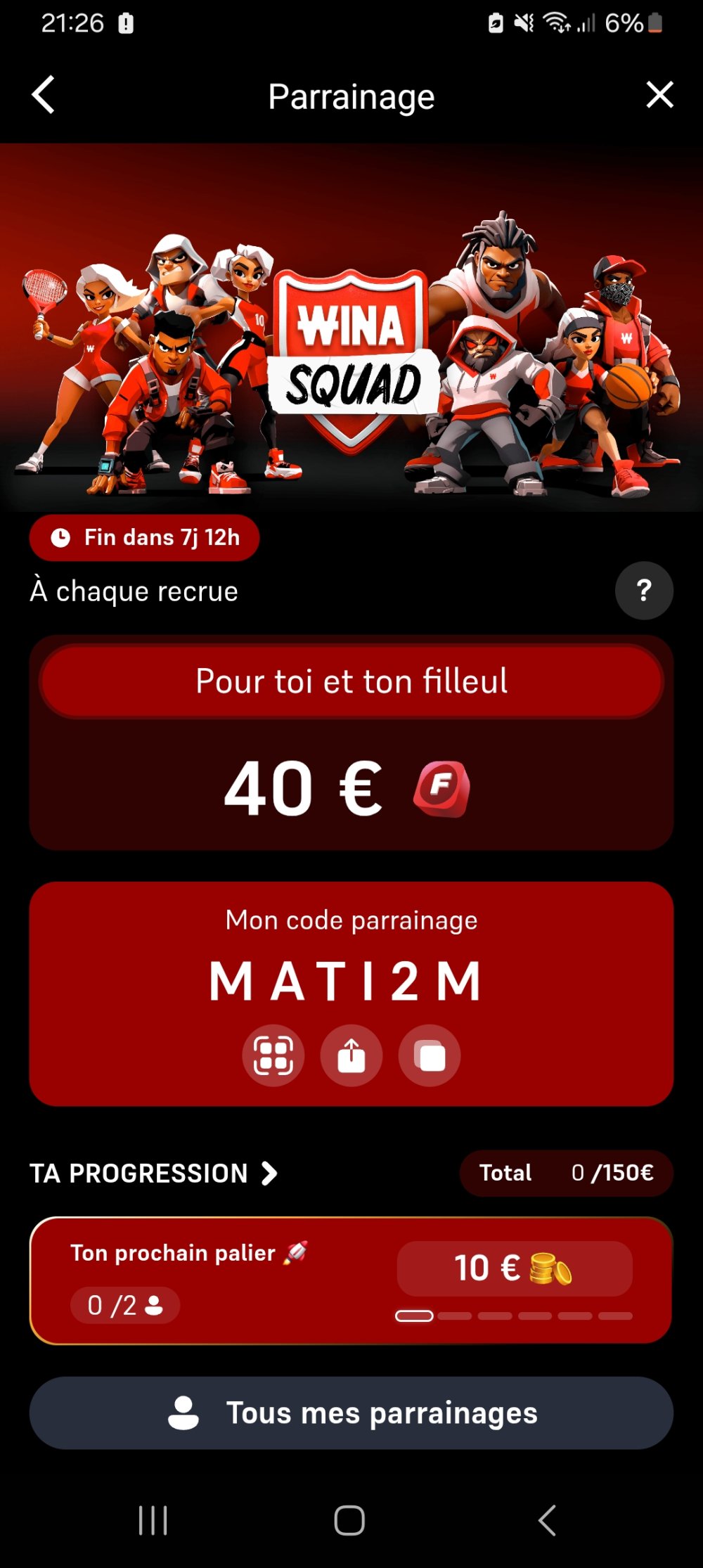Close the Parrainage page
The height and width of the screenshot is (1568, 703).
(659, 95)
